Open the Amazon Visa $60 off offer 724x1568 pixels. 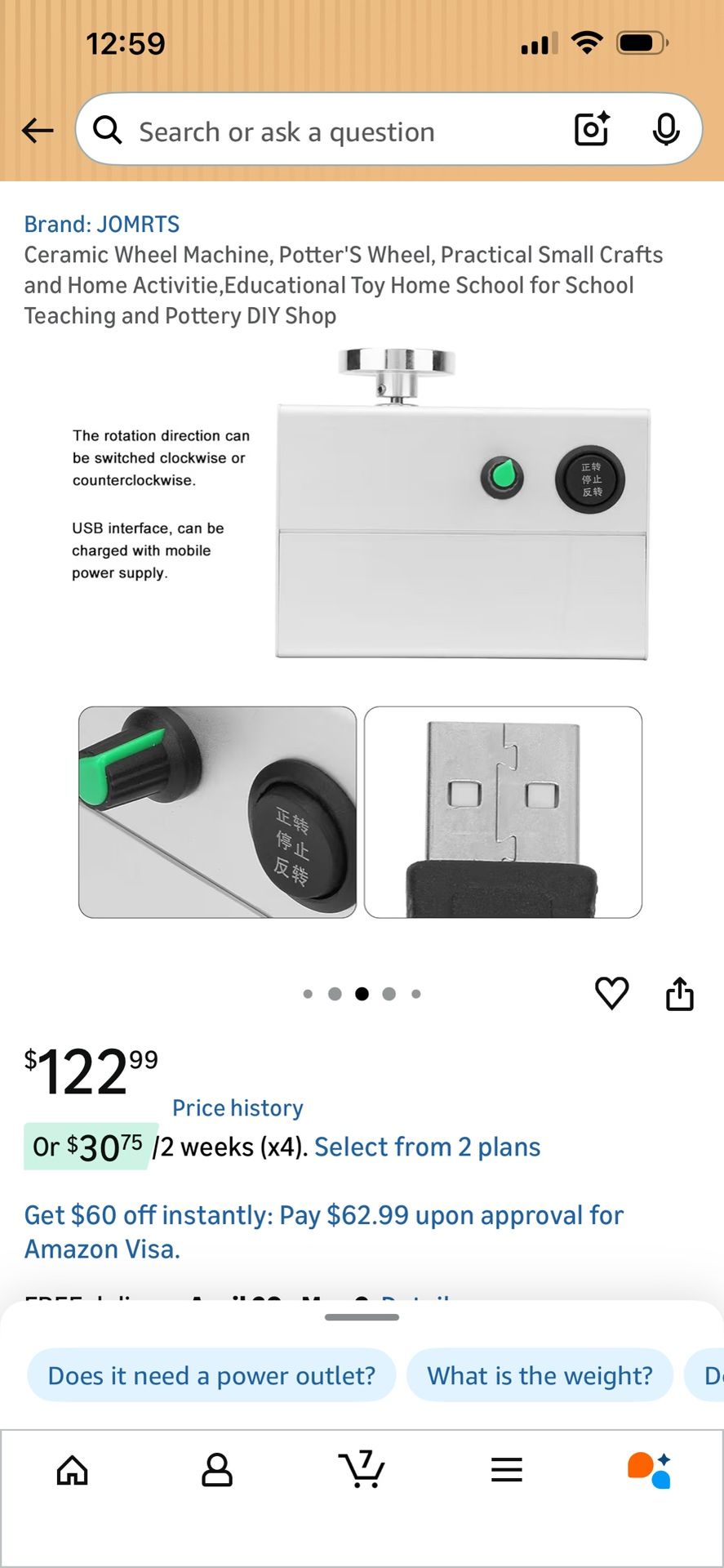pyautogui.click(x=324, y=1232)
